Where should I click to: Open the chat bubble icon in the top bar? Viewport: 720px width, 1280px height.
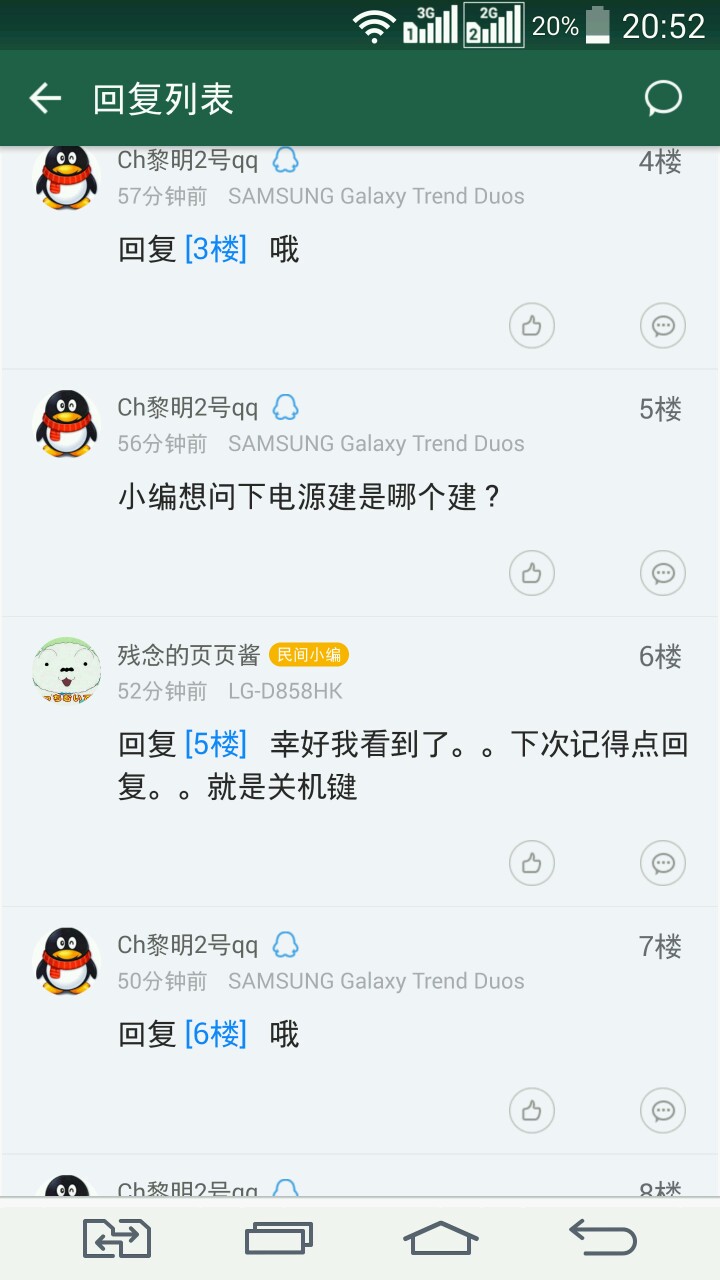tap(663, 98)
